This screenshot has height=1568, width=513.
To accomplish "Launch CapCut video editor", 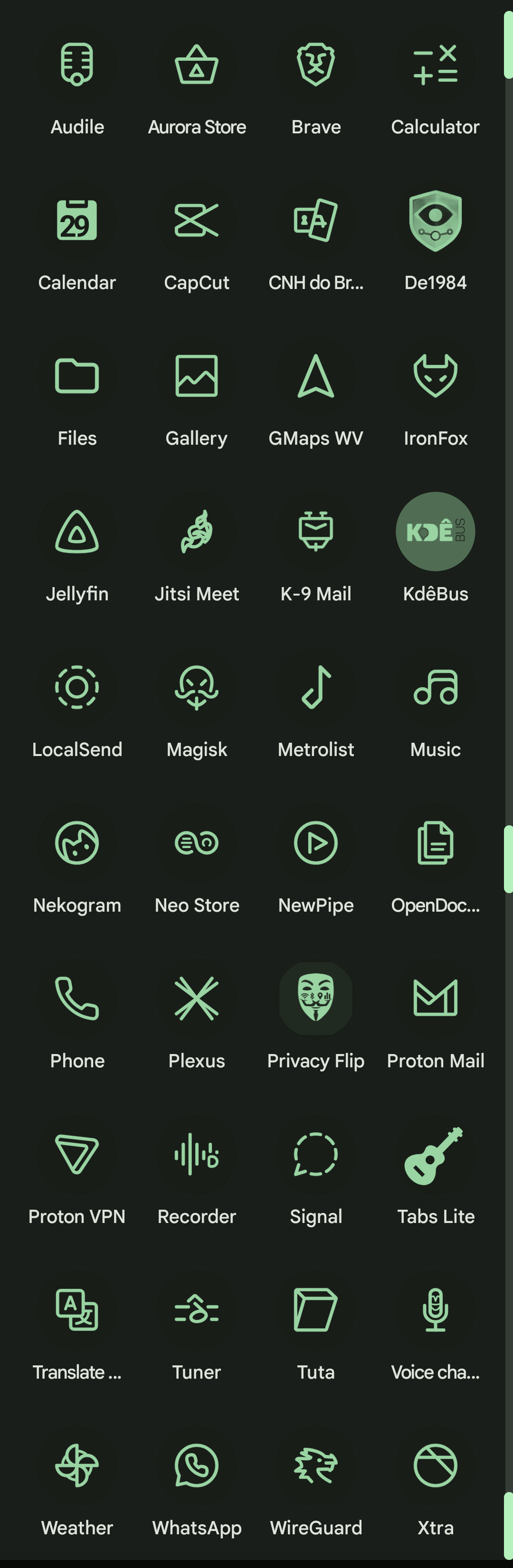I will click(196, 220).
